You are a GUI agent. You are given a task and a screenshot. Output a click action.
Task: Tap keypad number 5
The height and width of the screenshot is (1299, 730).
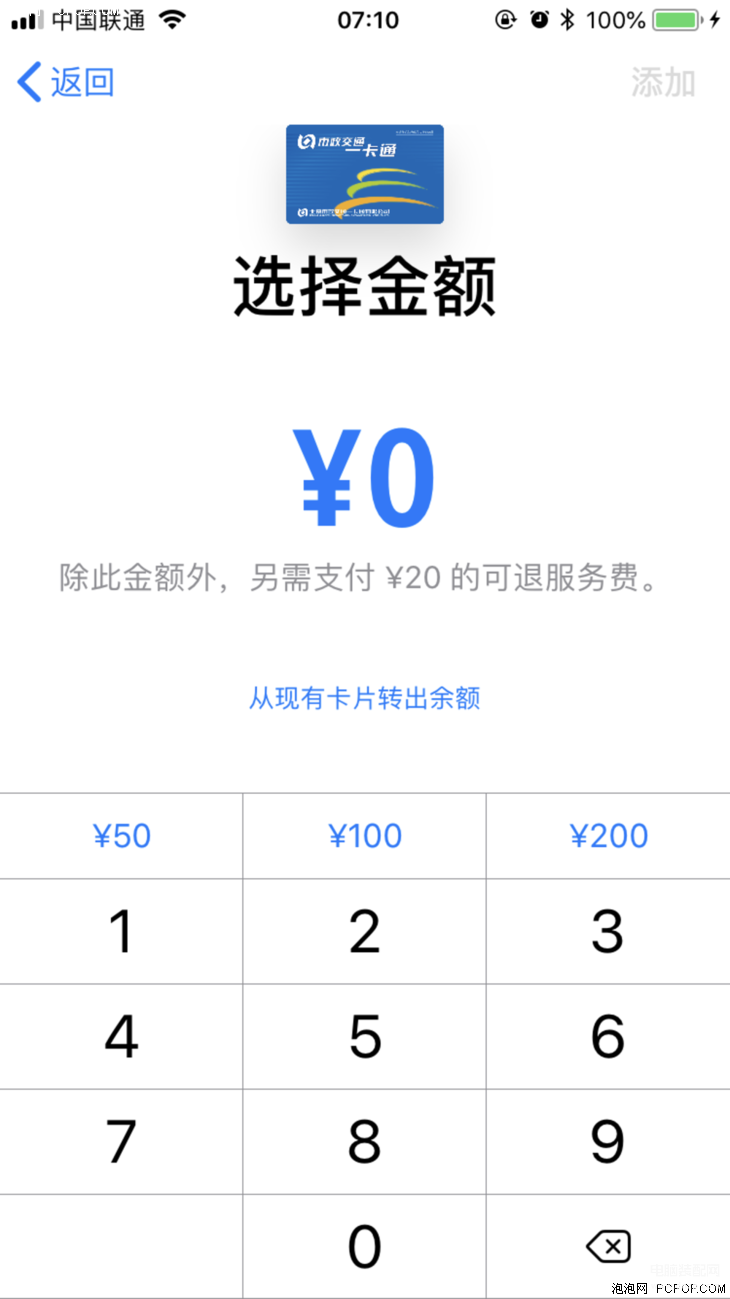pos(365,1037)
